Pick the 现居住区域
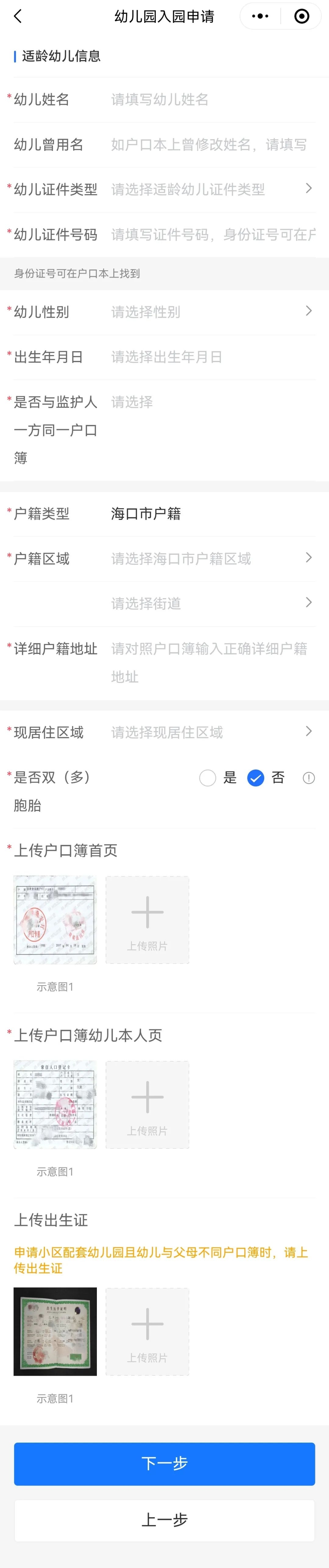Image resolution: width=329 pixels, height=1568 pixels. coord(212,732)
